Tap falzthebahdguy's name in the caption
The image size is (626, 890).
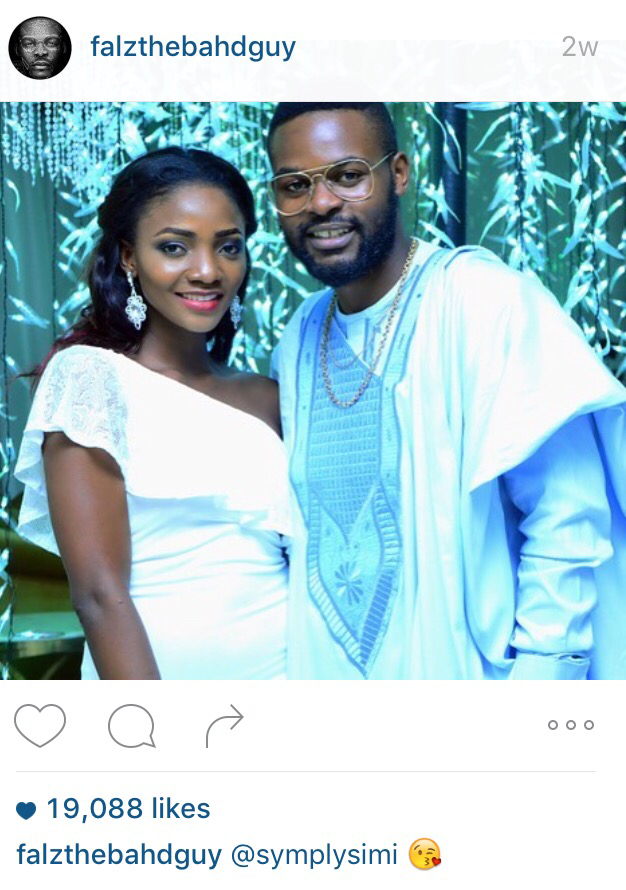(118, 855)
